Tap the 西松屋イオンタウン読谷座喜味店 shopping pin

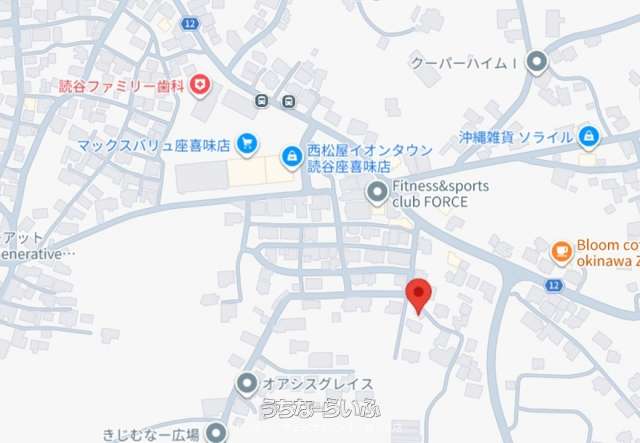292,157
